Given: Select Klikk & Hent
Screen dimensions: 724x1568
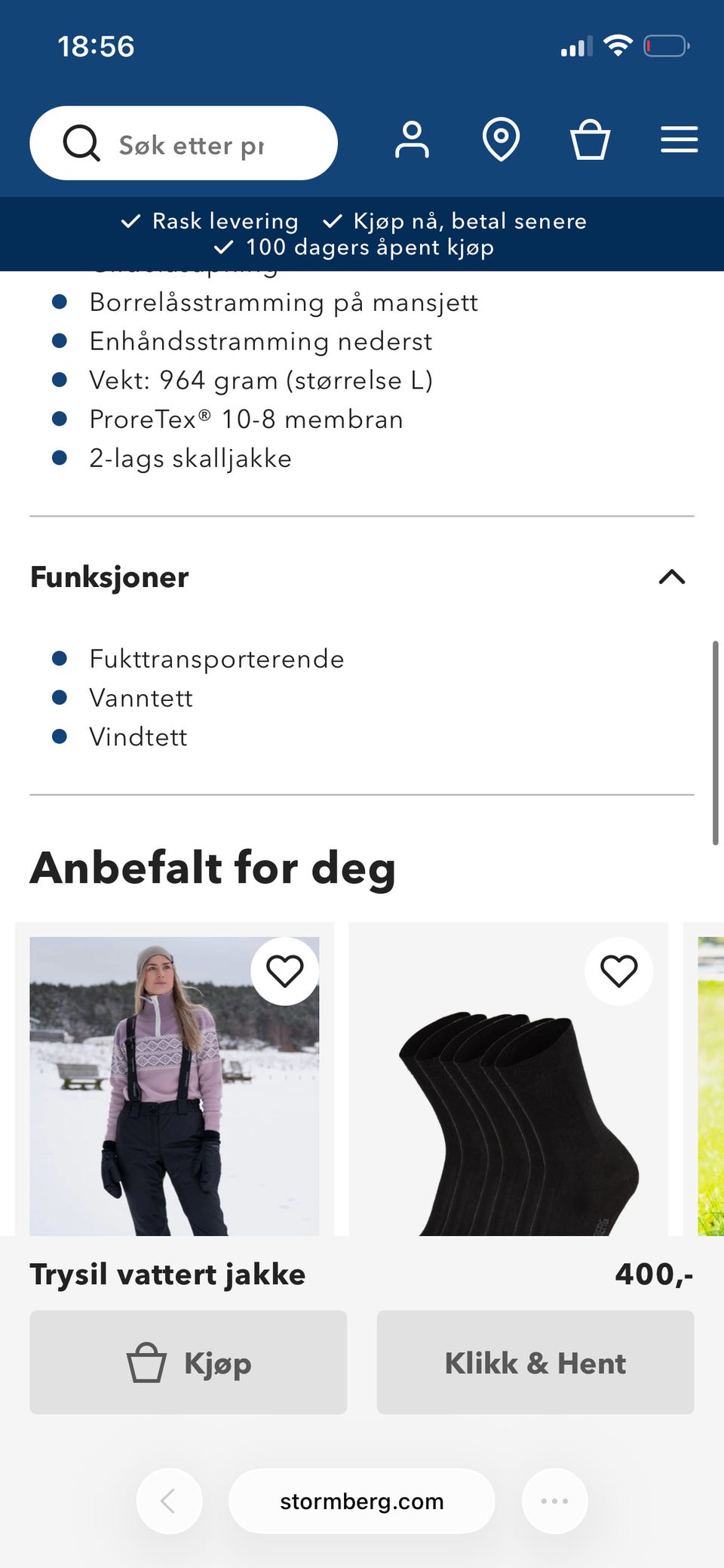Looking at the screenshot, I should [x=535, y=1363].
